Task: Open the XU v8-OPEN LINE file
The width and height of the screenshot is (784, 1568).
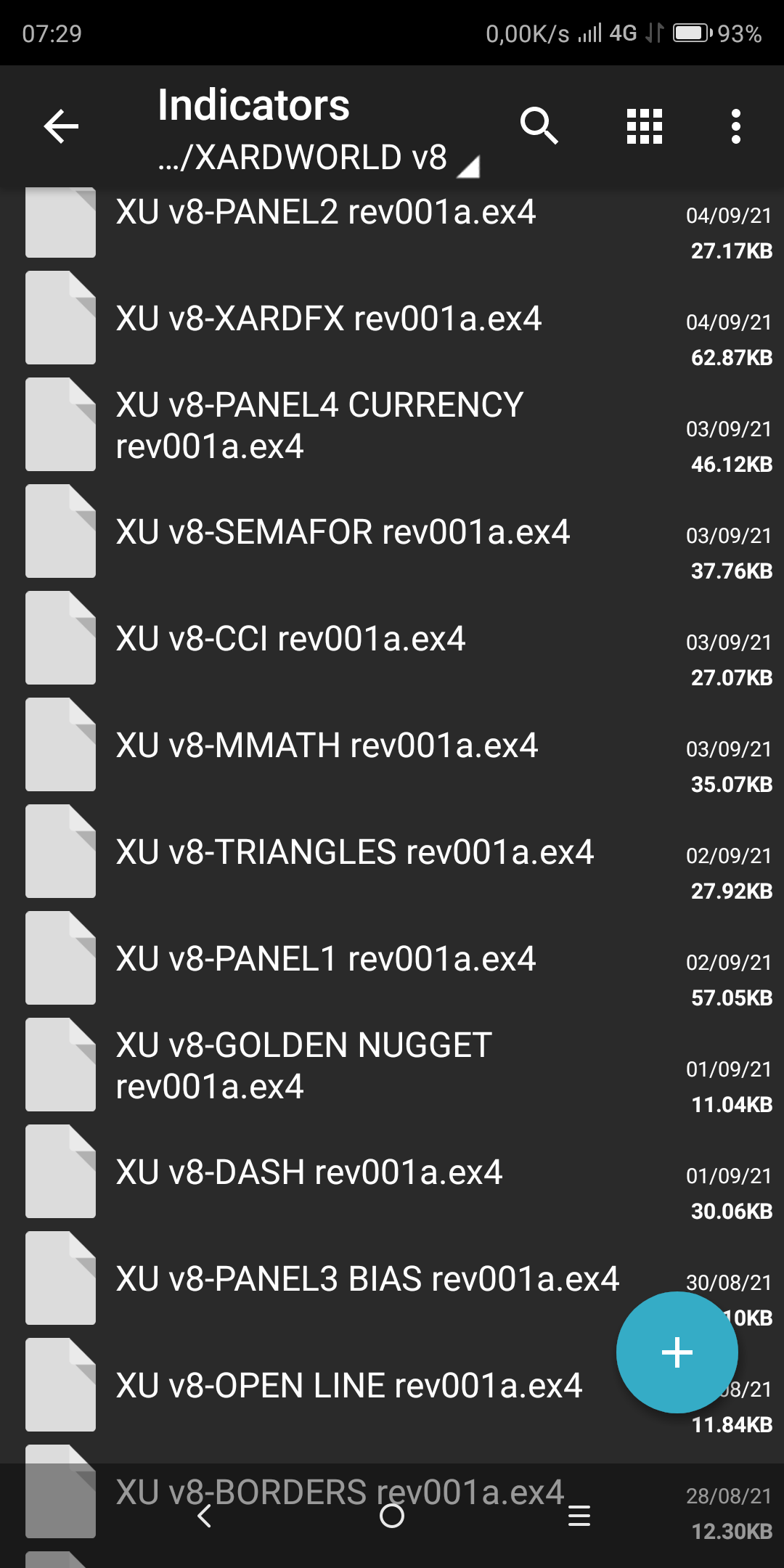Action: [349, 1386]
